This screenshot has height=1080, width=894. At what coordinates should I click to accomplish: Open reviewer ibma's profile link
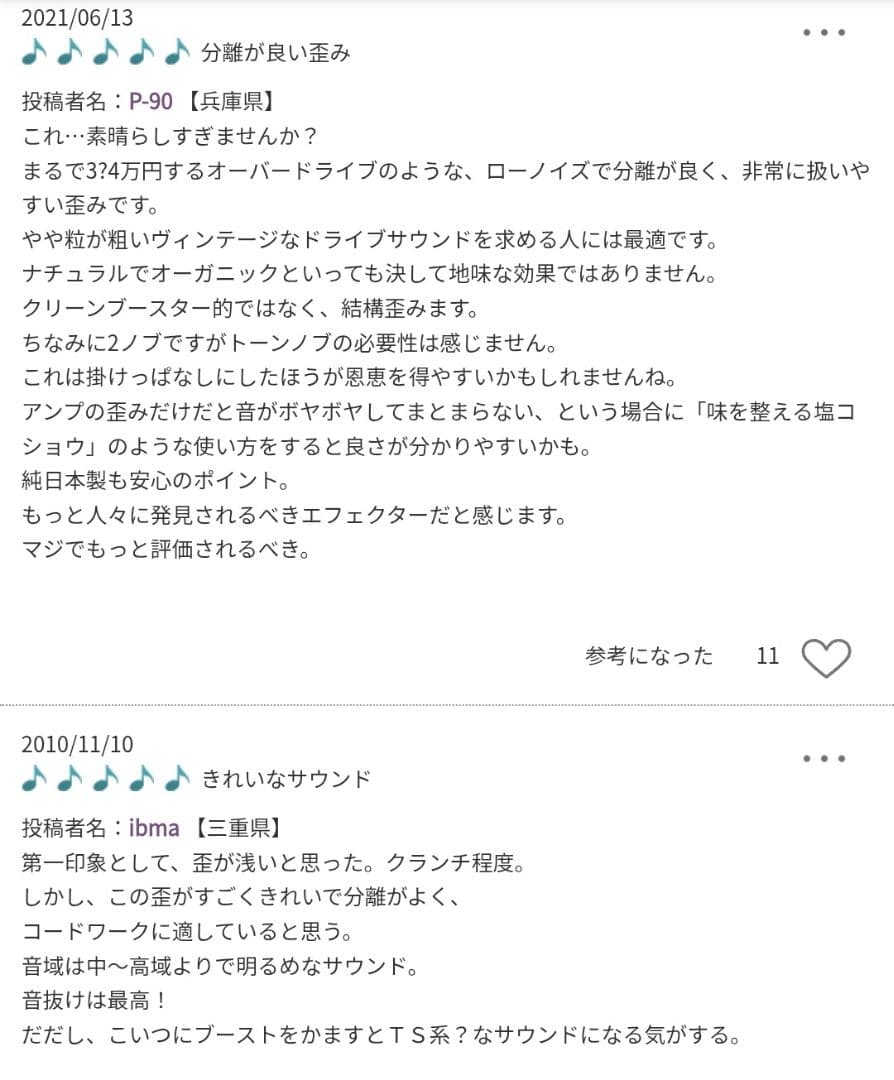click(x=154, y=828)
